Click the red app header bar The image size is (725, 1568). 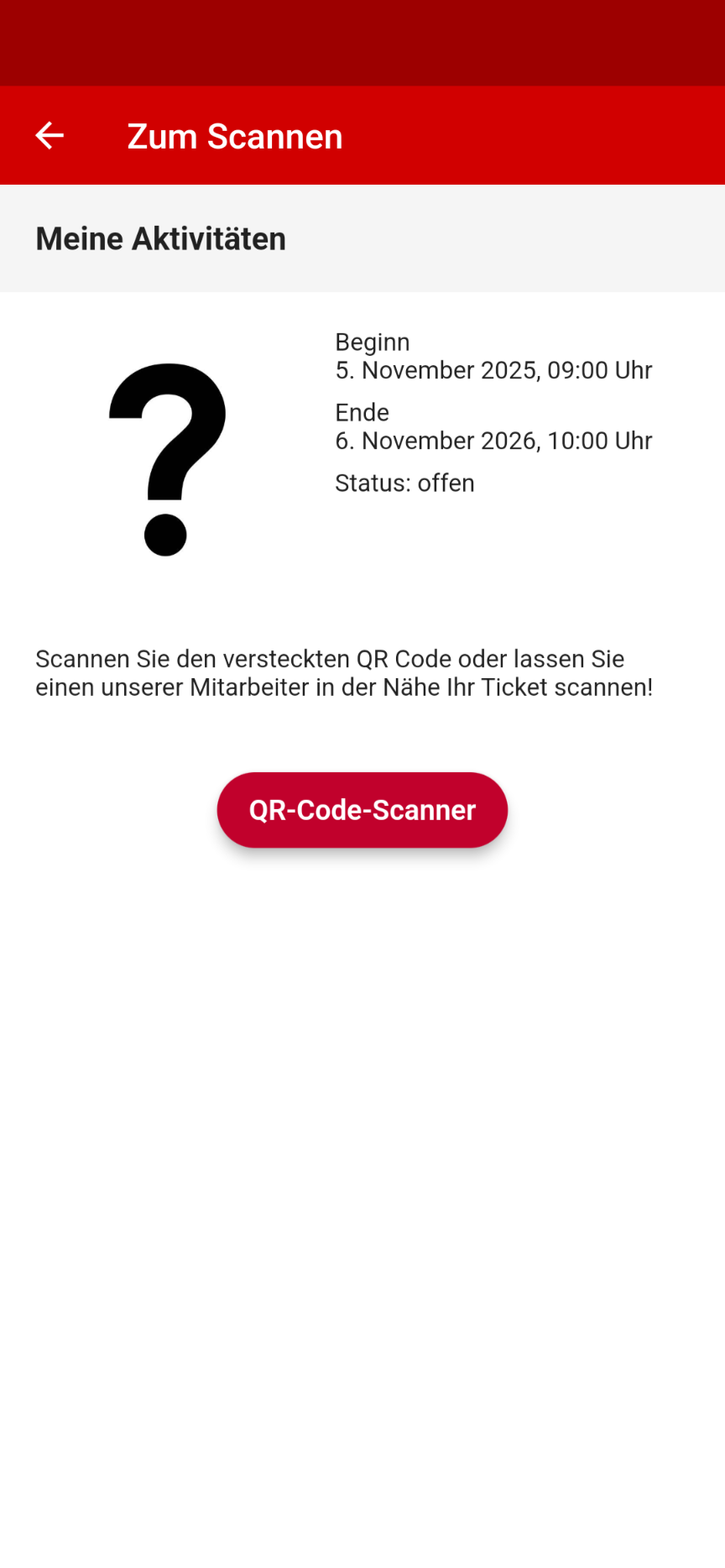coord(545,134)
